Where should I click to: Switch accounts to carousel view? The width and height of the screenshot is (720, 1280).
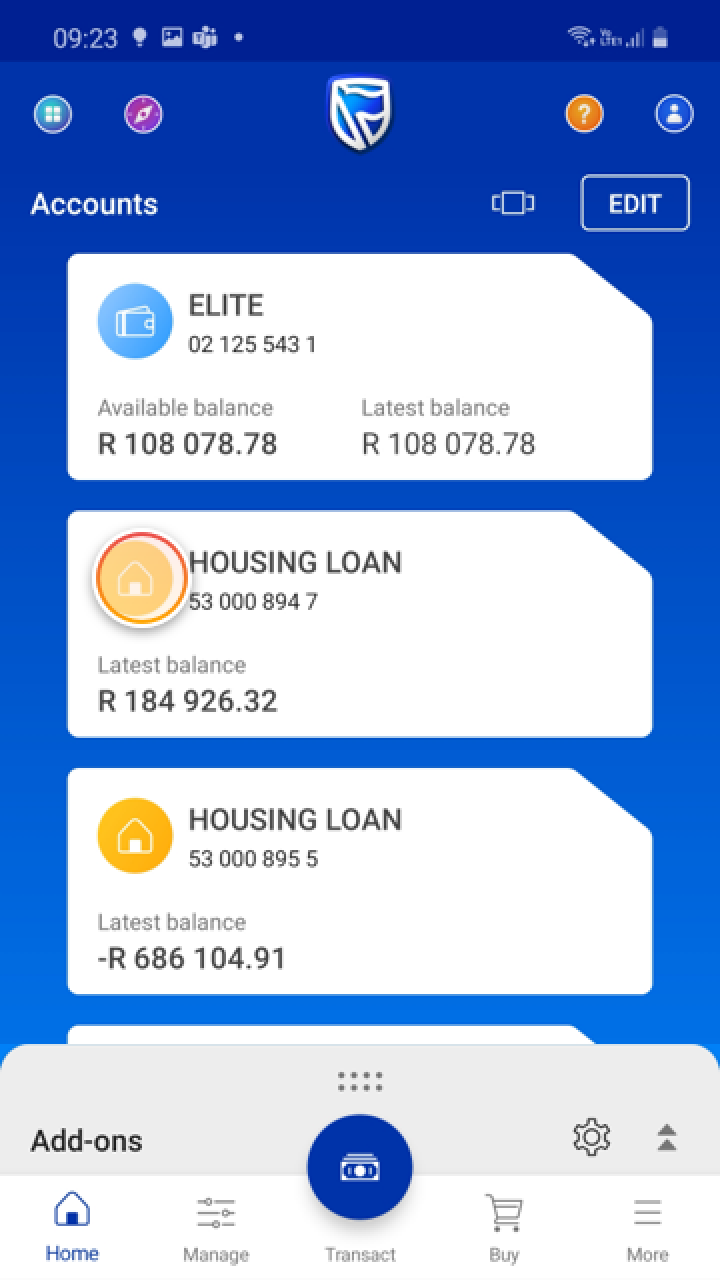pyautogui.click(x=512, y=204)
